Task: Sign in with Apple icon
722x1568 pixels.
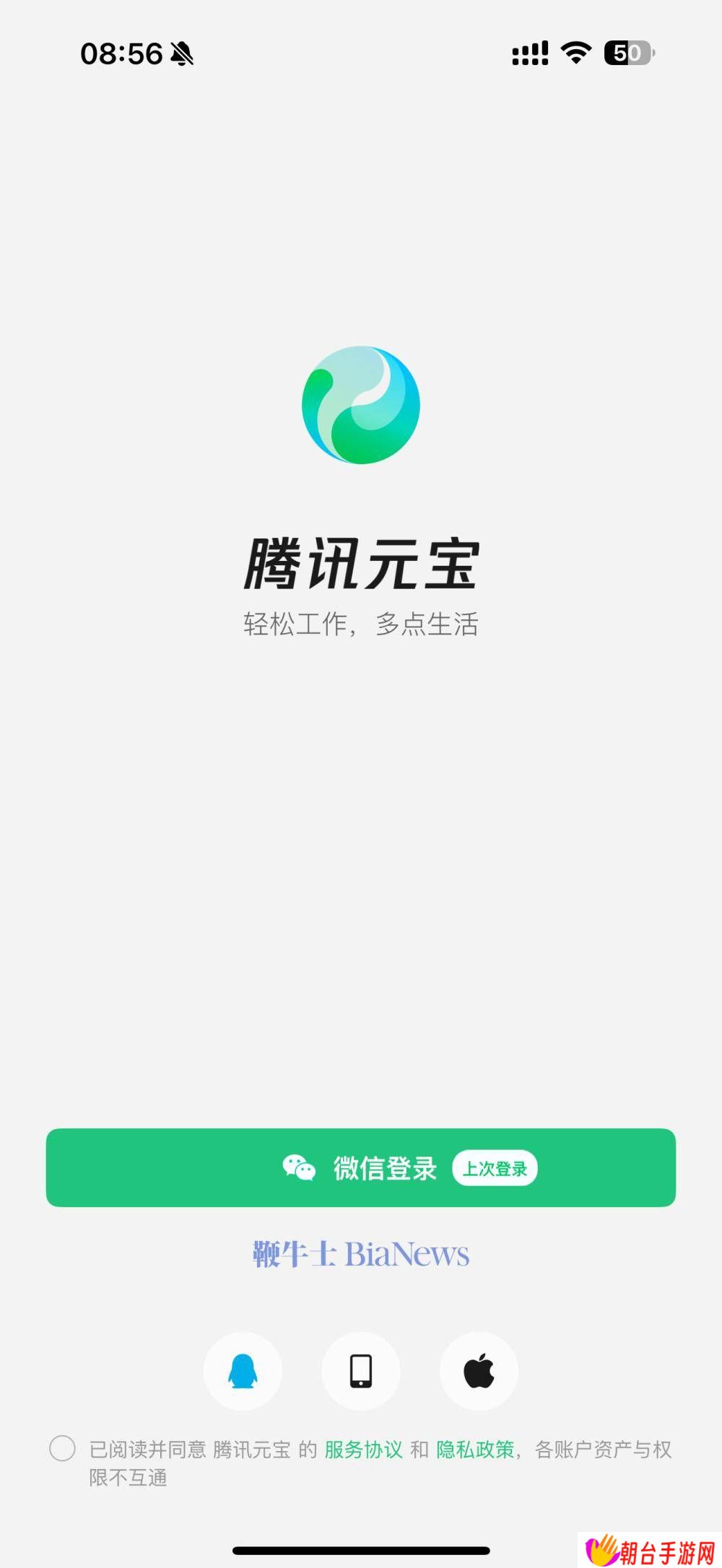Action: click(x=479, y=1371)
